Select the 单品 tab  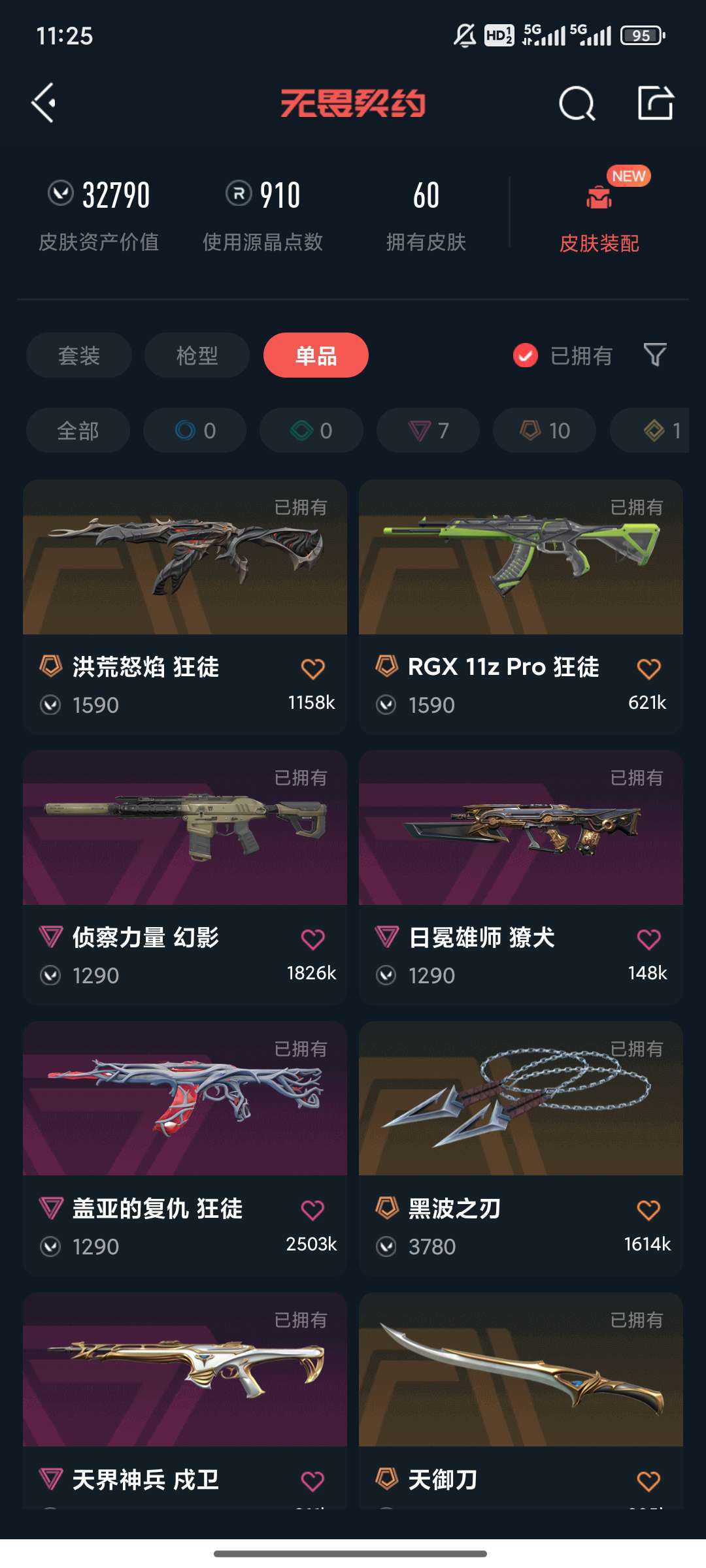[x=316, y=355]
